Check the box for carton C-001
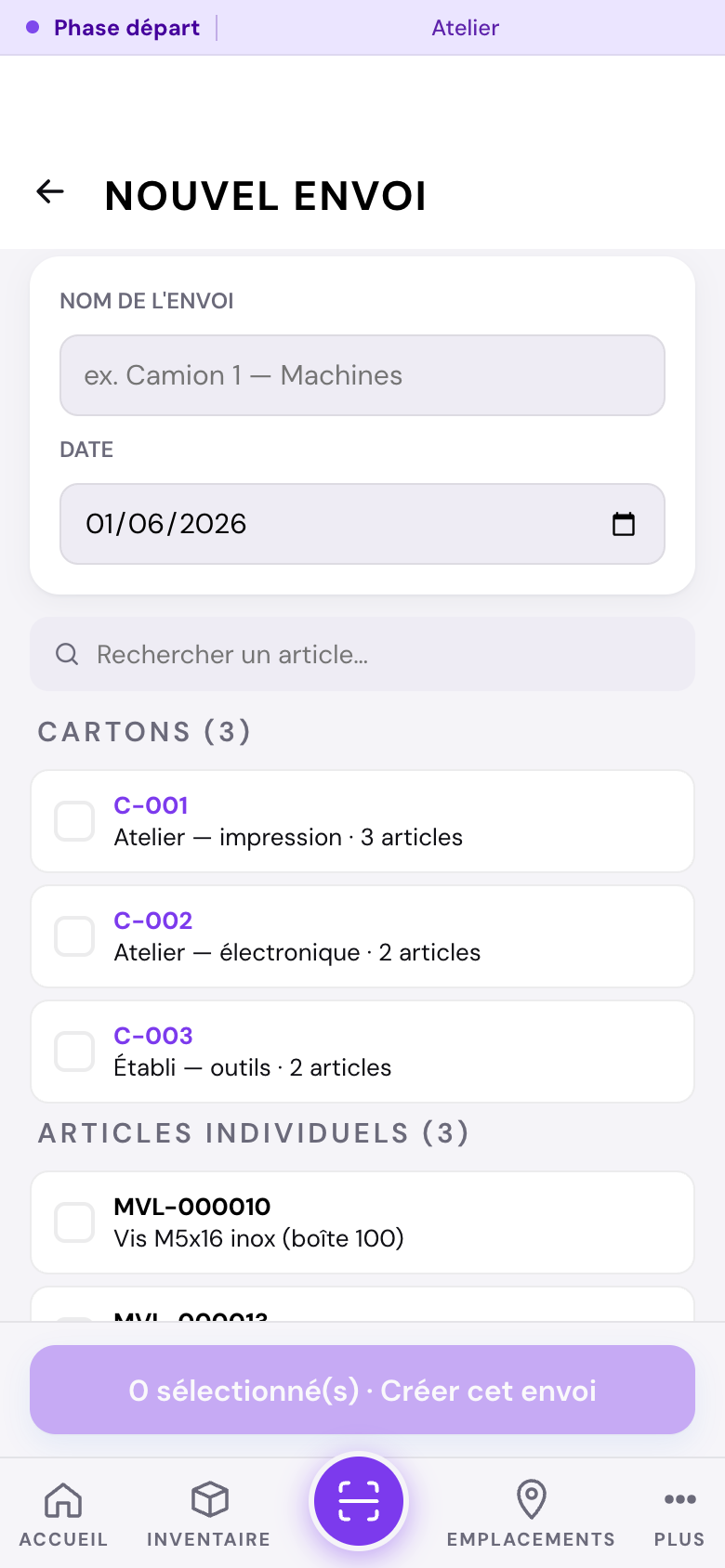 [74, 821]
